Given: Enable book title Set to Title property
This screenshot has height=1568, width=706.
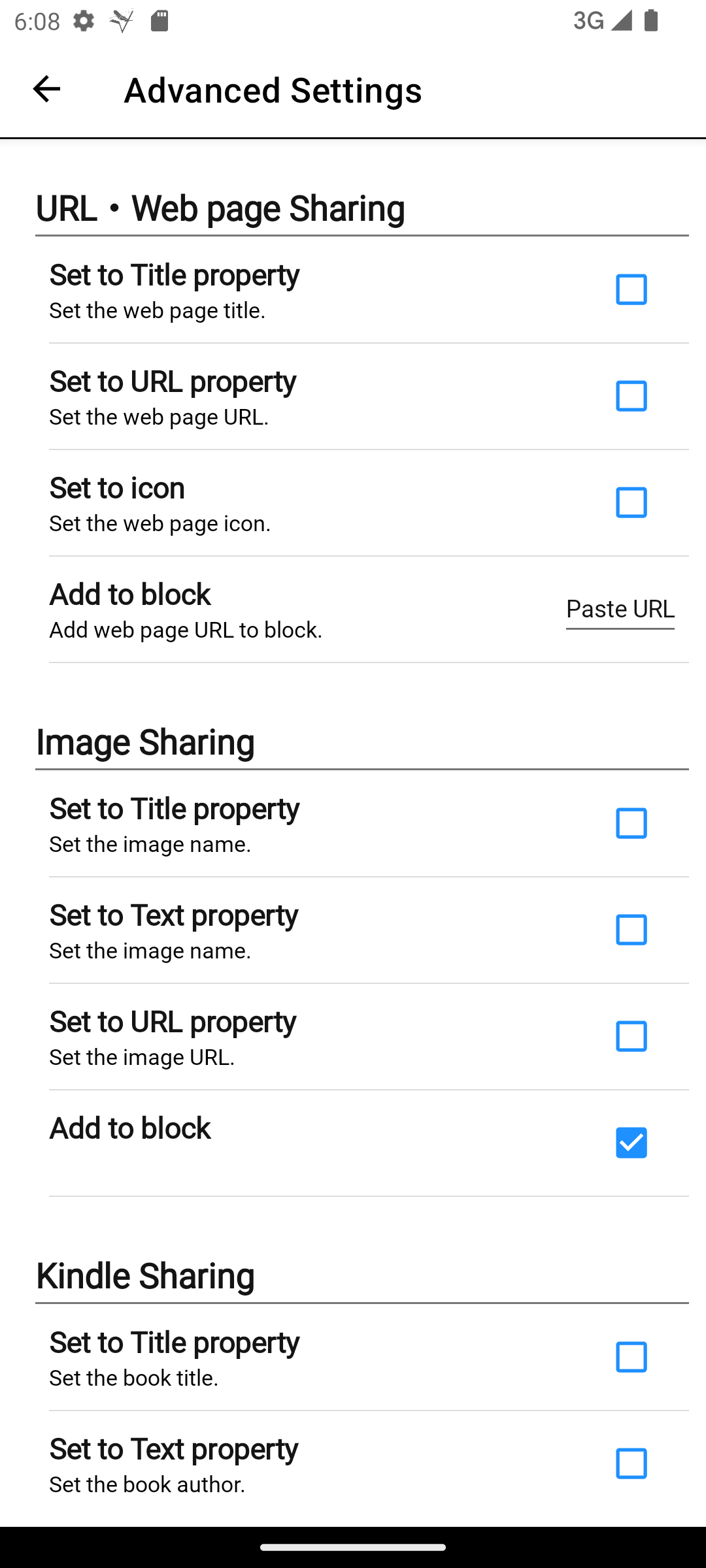Looking at the screenshot, I should [631, 1357].
